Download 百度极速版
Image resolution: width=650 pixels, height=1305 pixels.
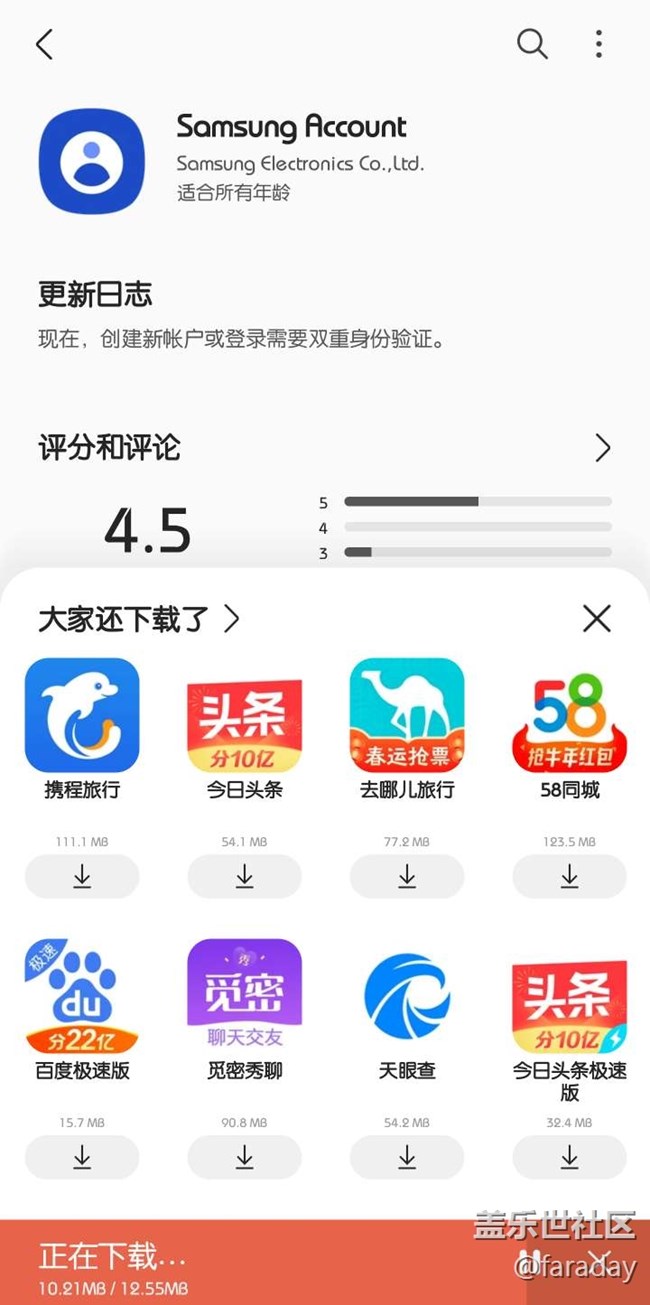pyautogui.click(x=82, y=1157)
